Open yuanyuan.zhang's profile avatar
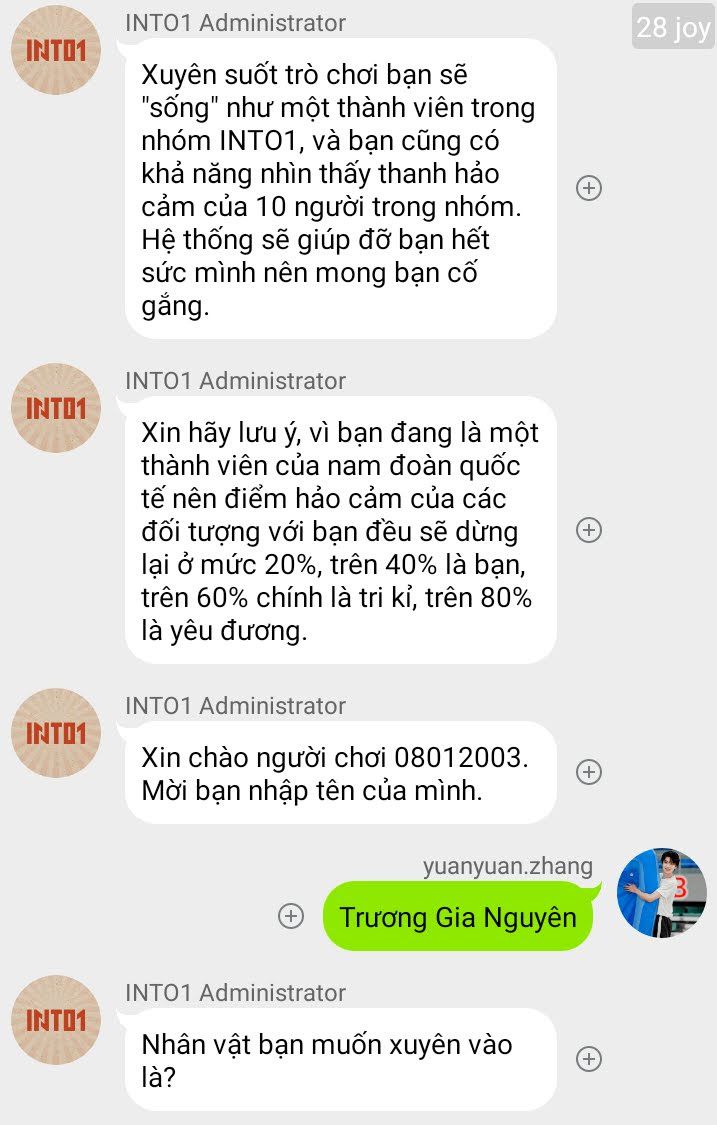This screenshot has width=717, height=1125. (661, 893)
